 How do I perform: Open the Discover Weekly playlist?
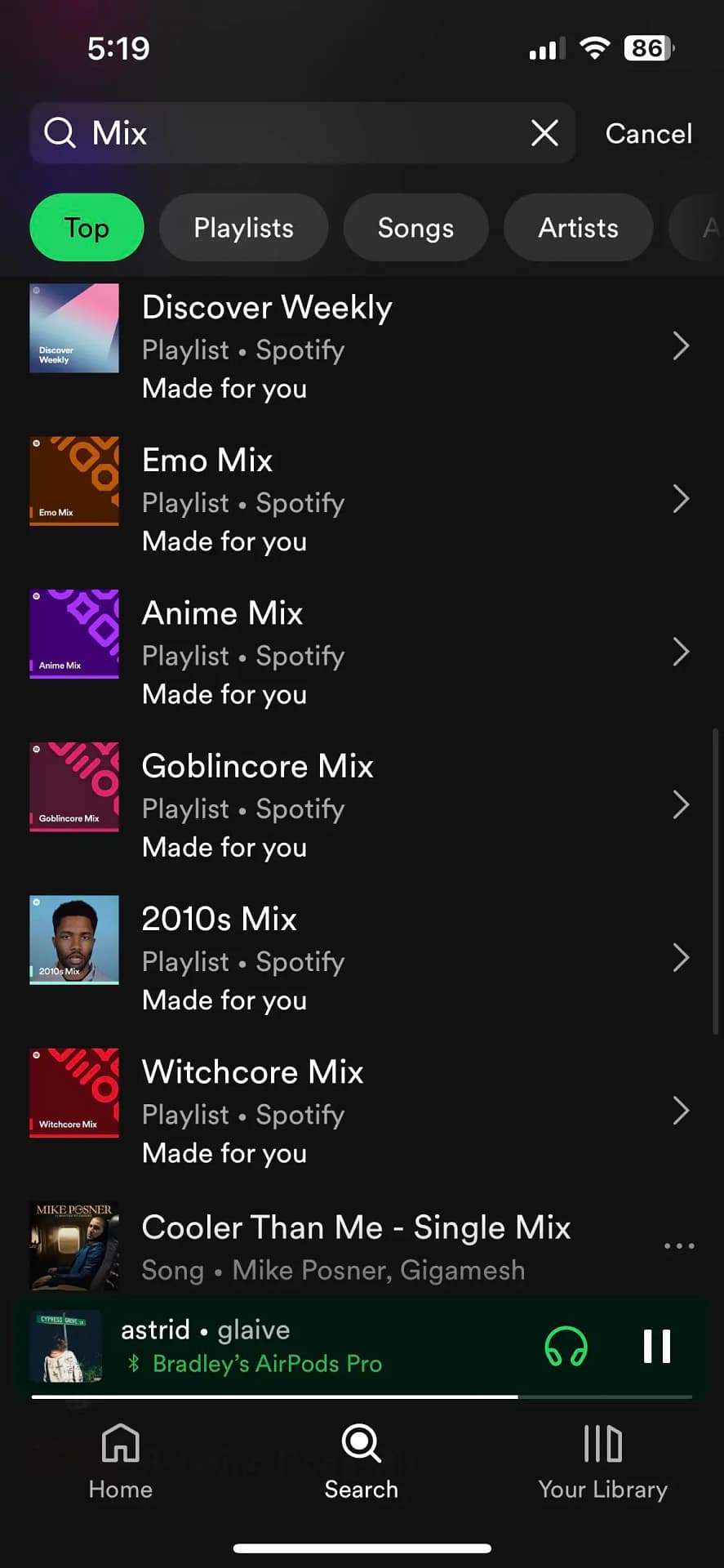tap(362, 346)
